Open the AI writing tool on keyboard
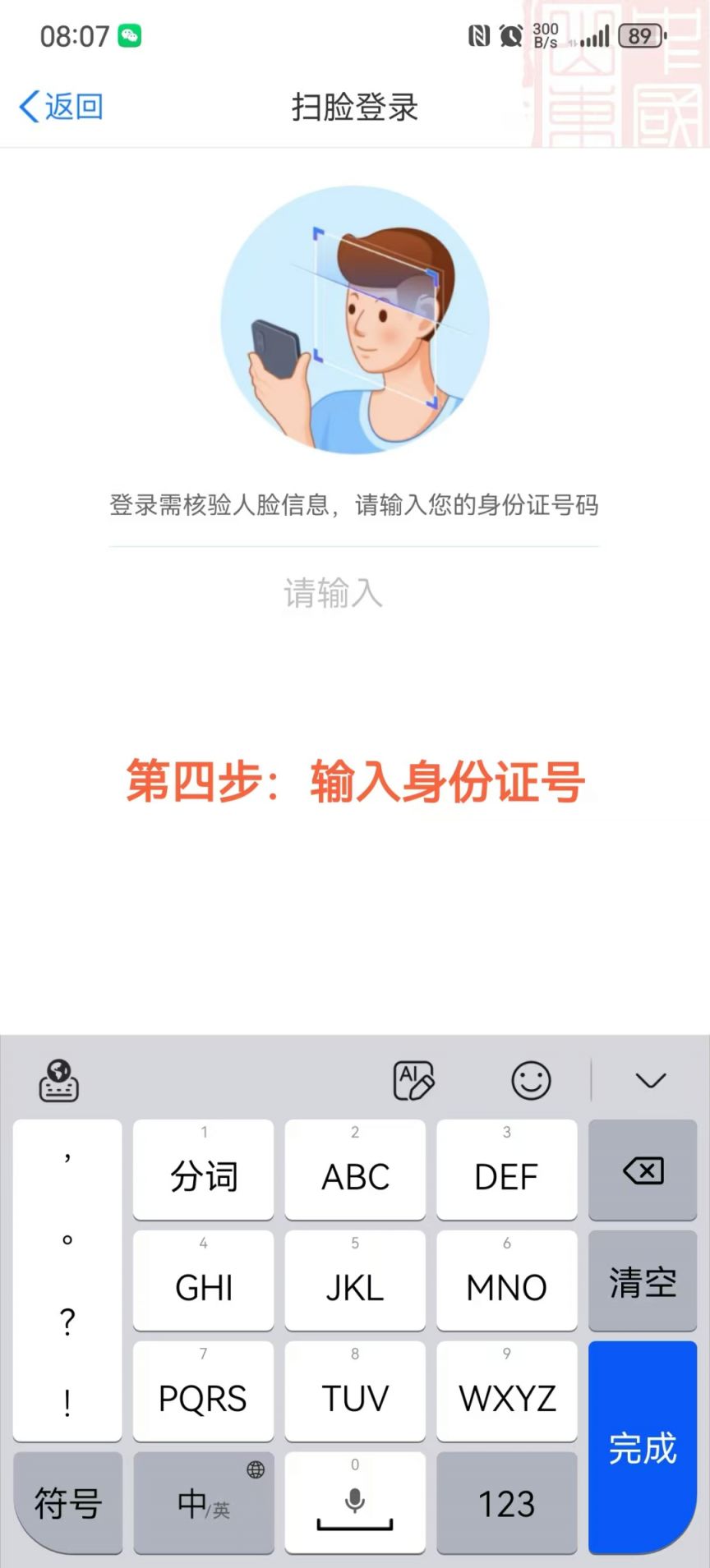Viewport: 710px width, 1568px height. pos(413,1080)
